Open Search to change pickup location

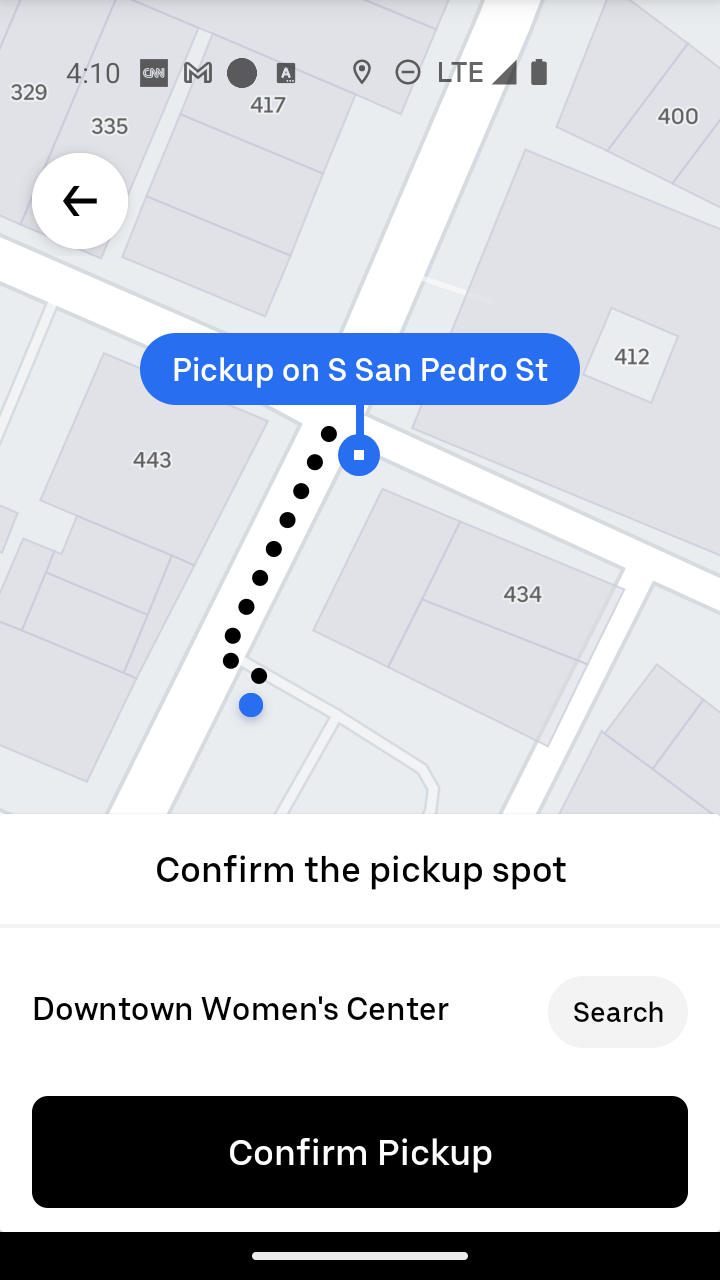pyautogui.click(x=618, y=1012)
